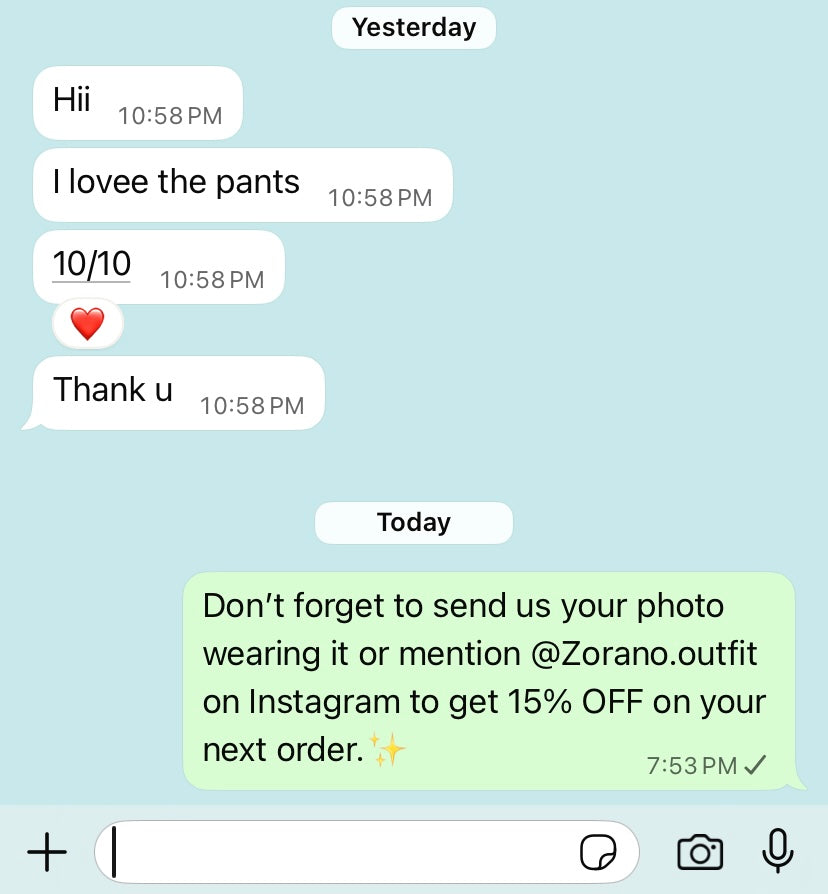Open the sticker picker
Image resolution: width=828 pixels, height=894 pixels.
pyautogui.click(x=598, y=853)
